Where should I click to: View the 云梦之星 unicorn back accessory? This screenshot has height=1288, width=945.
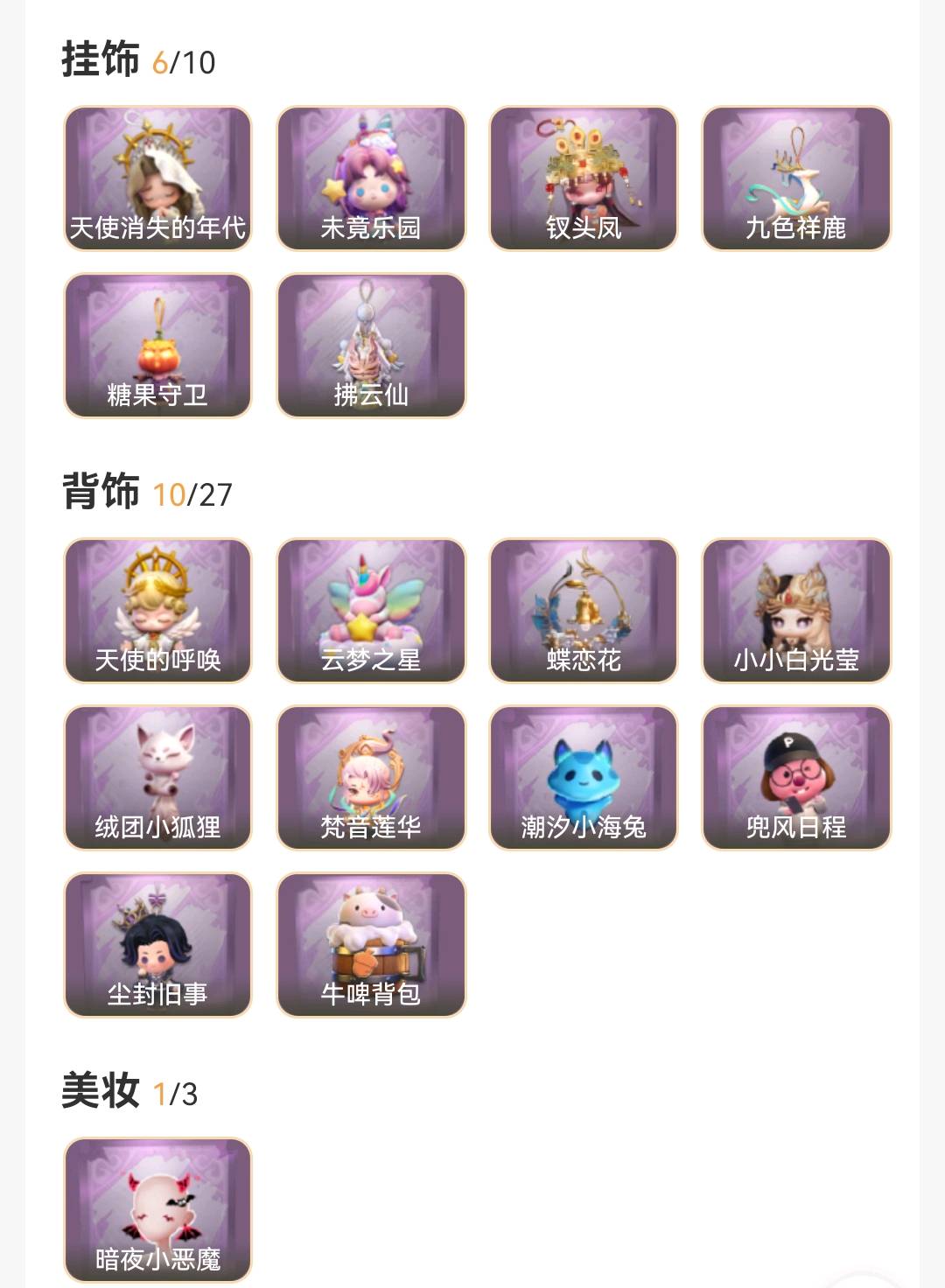[x=371, y=611]
